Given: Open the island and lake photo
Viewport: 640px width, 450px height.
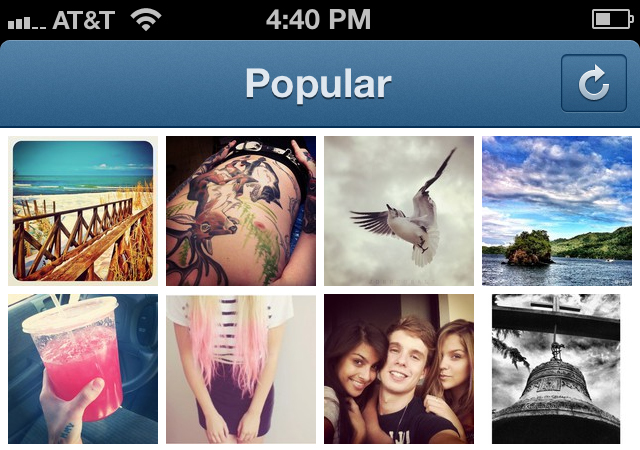Looking at the screenshot, I should 557,211.
